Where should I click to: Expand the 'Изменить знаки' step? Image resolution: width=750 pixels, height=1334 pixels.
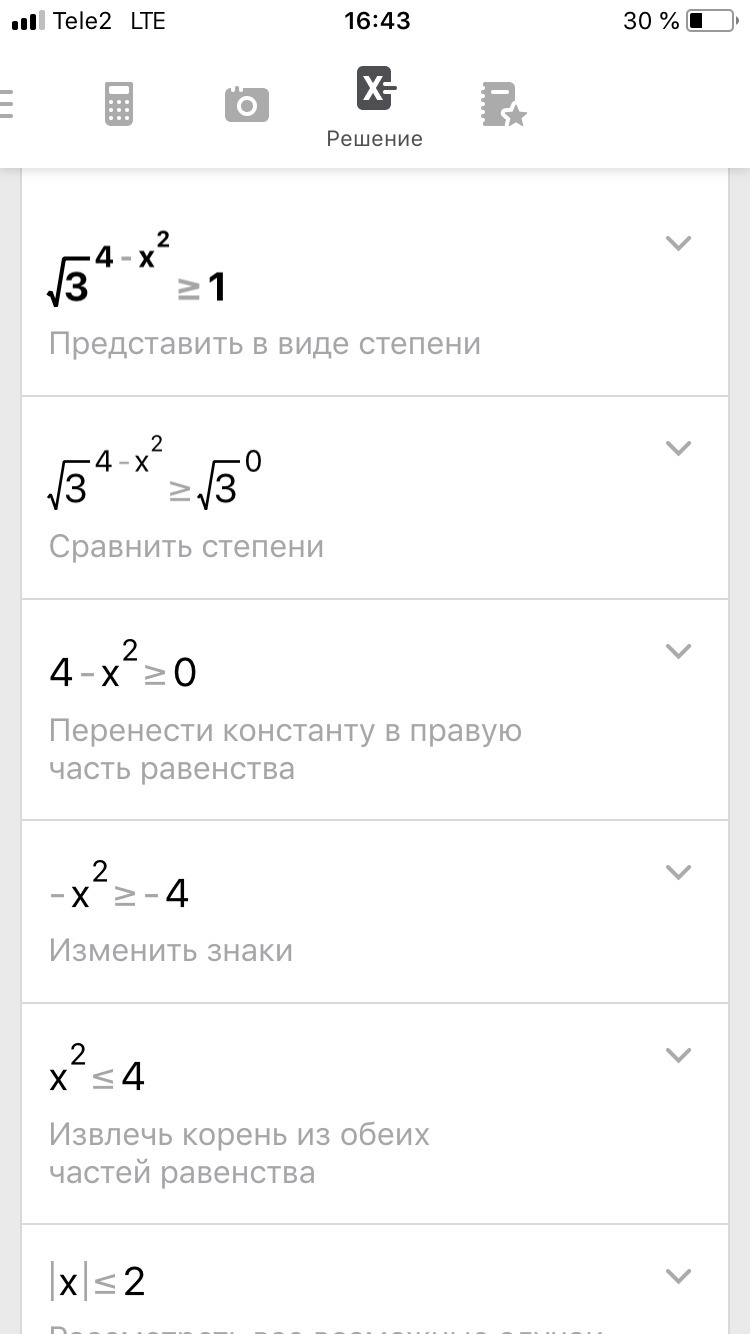coord(679,872)
